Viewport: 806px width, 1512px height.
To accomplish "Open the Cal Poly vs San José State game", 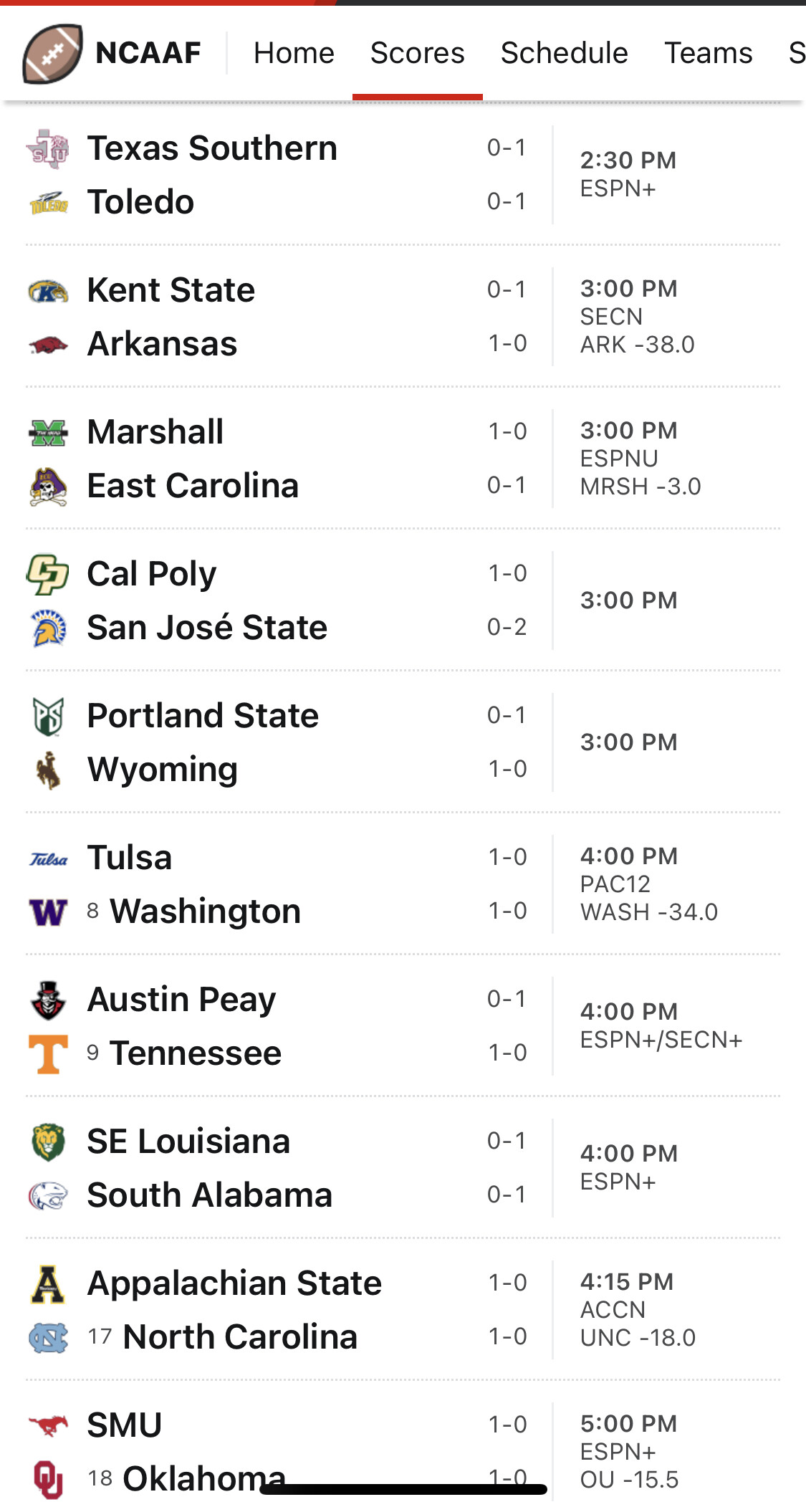I will pos(403,601).
